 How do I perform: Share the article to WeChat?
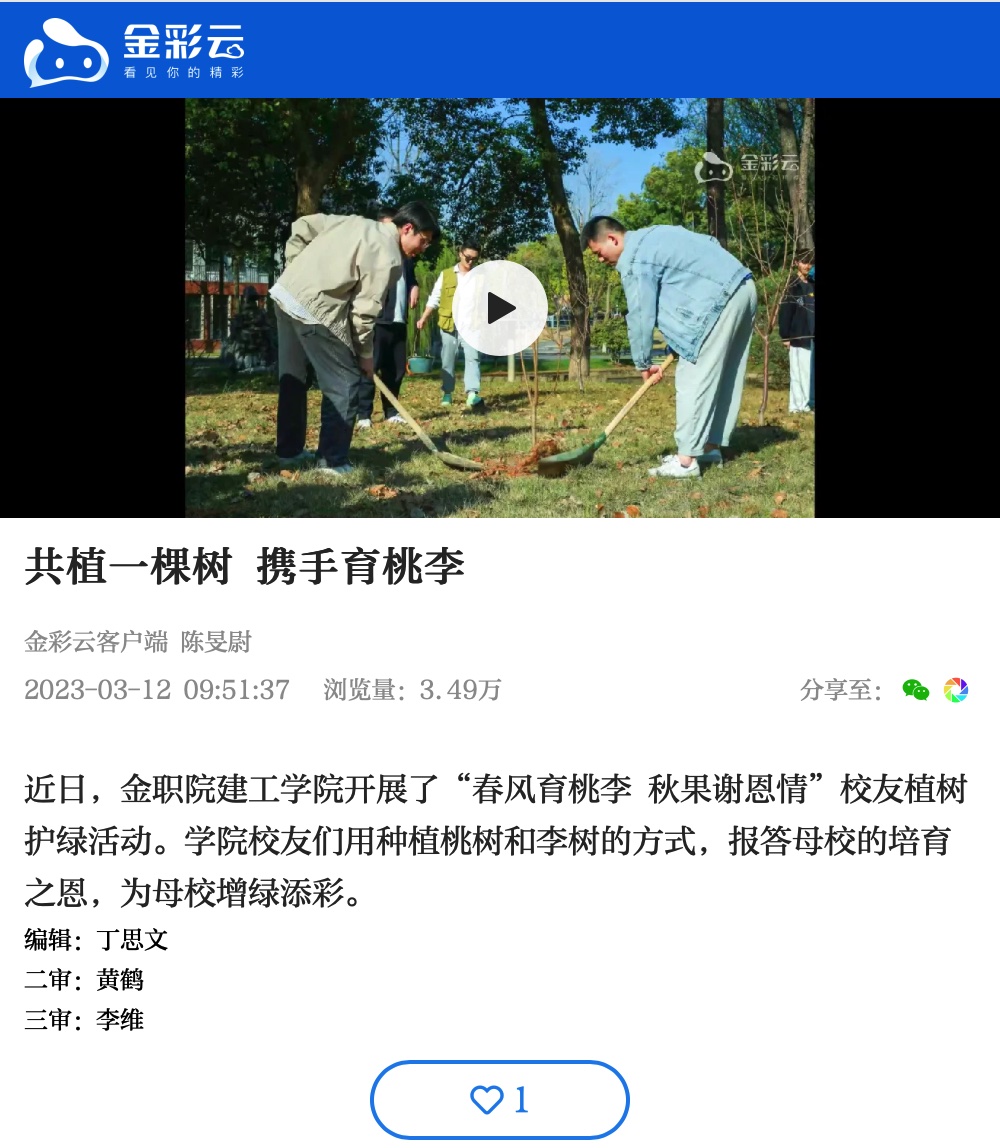(915, 690)
